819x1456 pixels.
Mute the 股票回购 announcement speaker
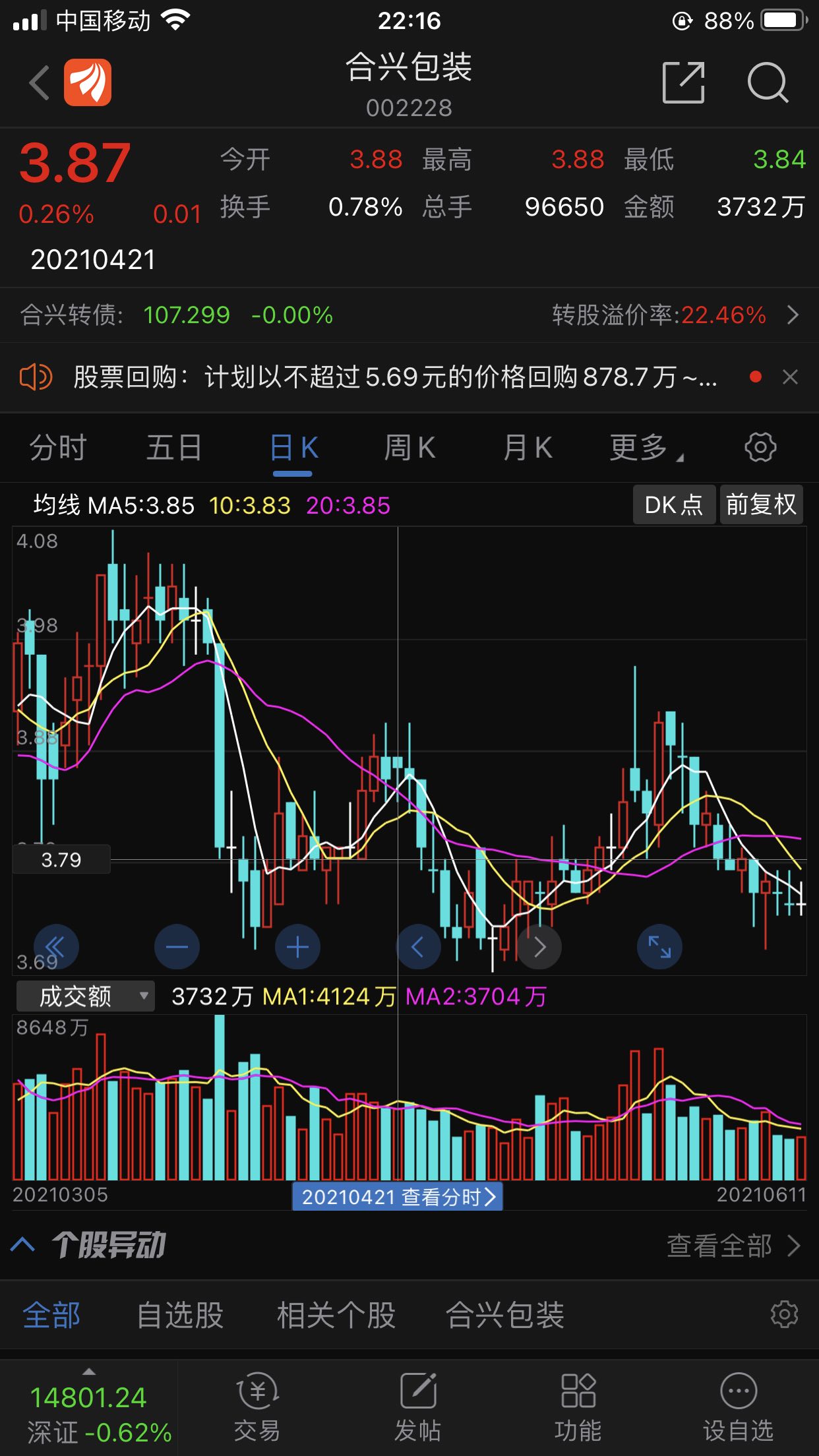pyautogui.click(x=36, y=376)
